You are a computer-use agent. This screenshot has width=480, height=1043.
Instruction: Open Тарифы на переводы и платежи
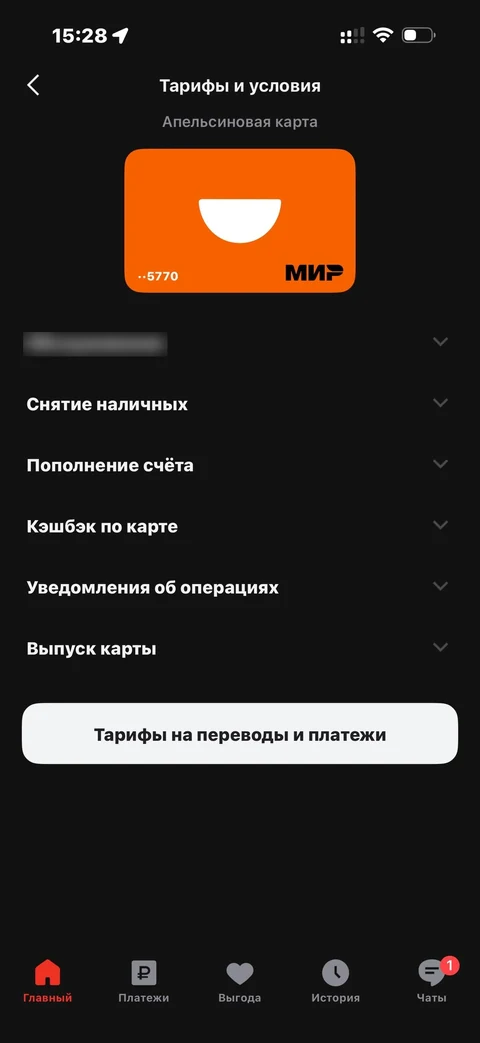(239, 734)
